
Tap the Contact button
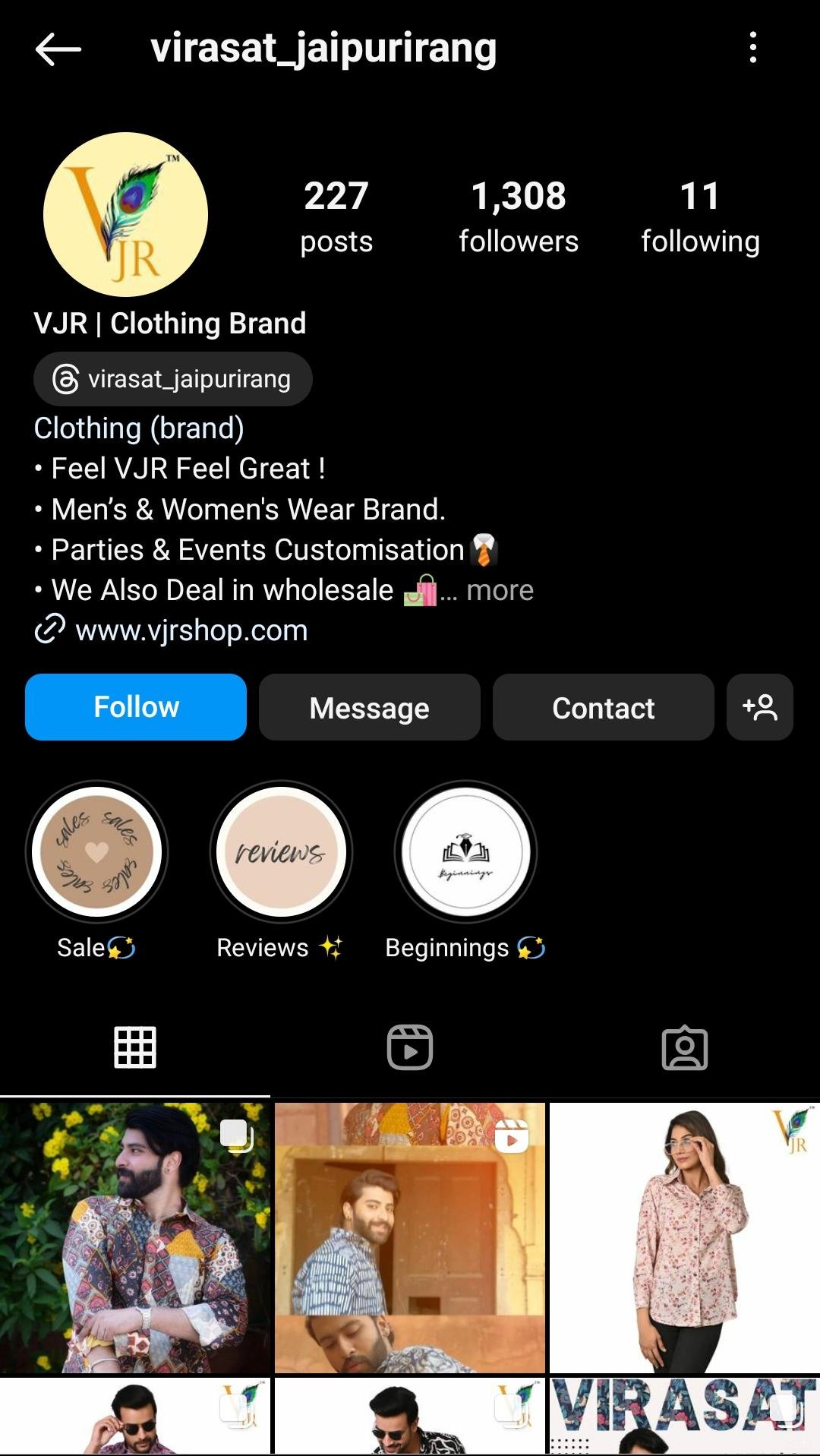(603, 707)
